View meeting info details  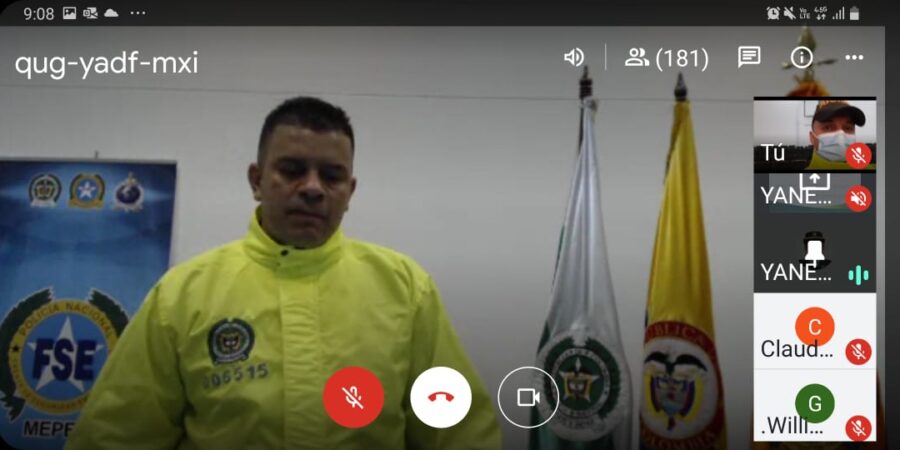[x=802, y=57]
